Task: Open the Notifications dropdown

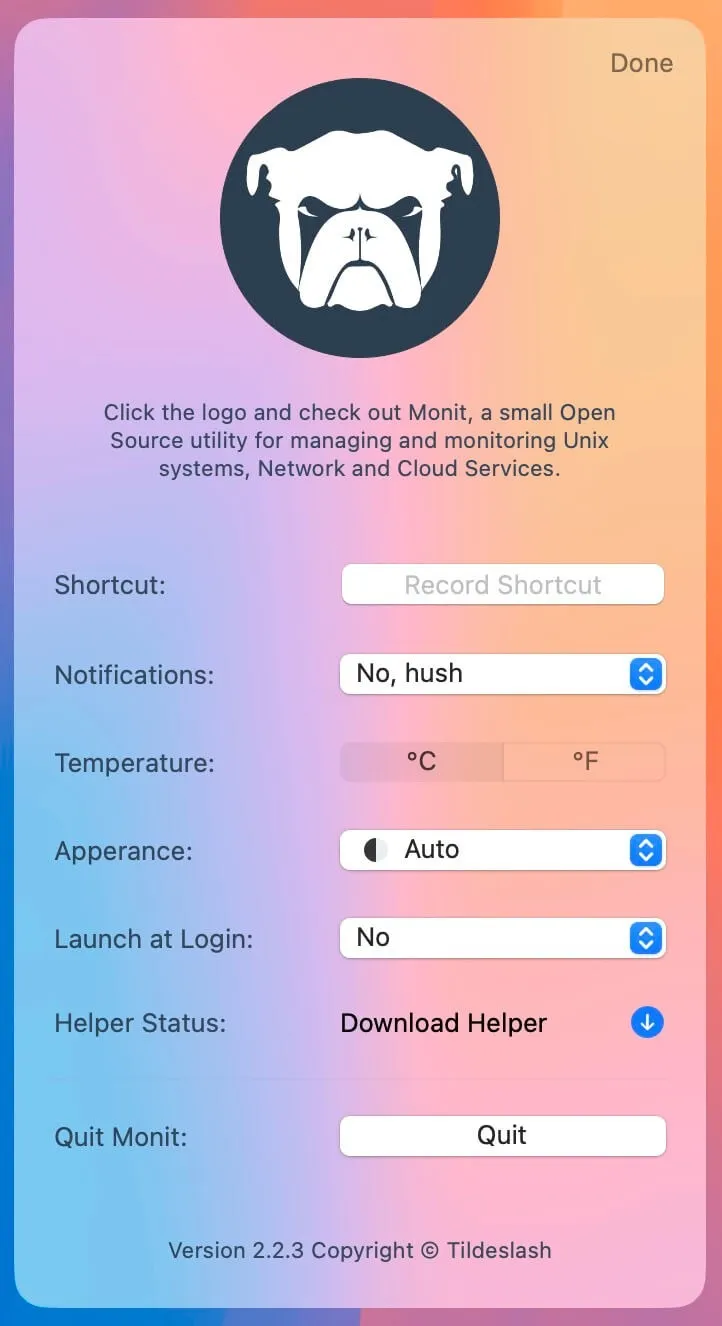Action: click(502, 674)
